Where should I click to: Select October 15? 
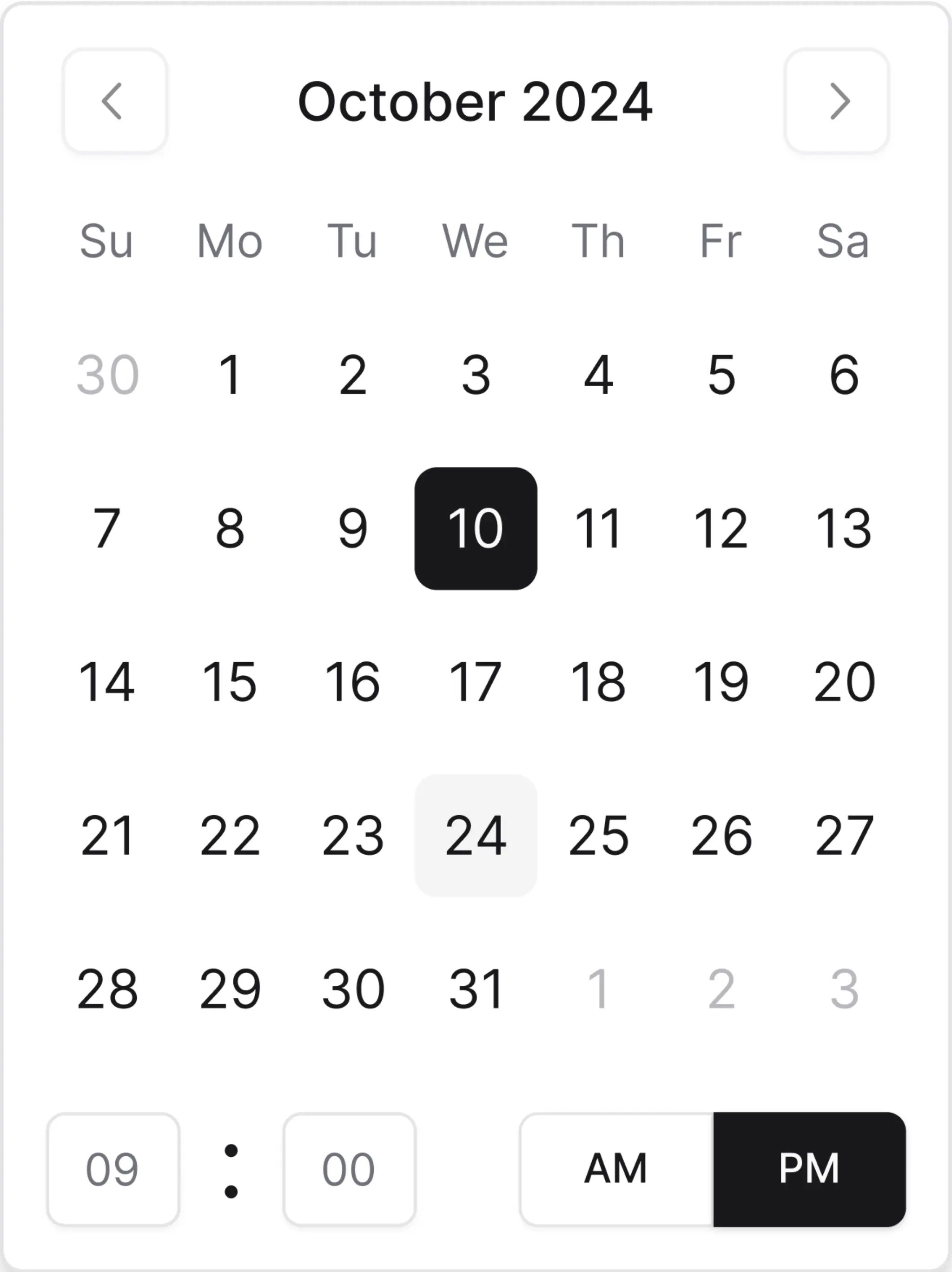(x=230, y=682)
